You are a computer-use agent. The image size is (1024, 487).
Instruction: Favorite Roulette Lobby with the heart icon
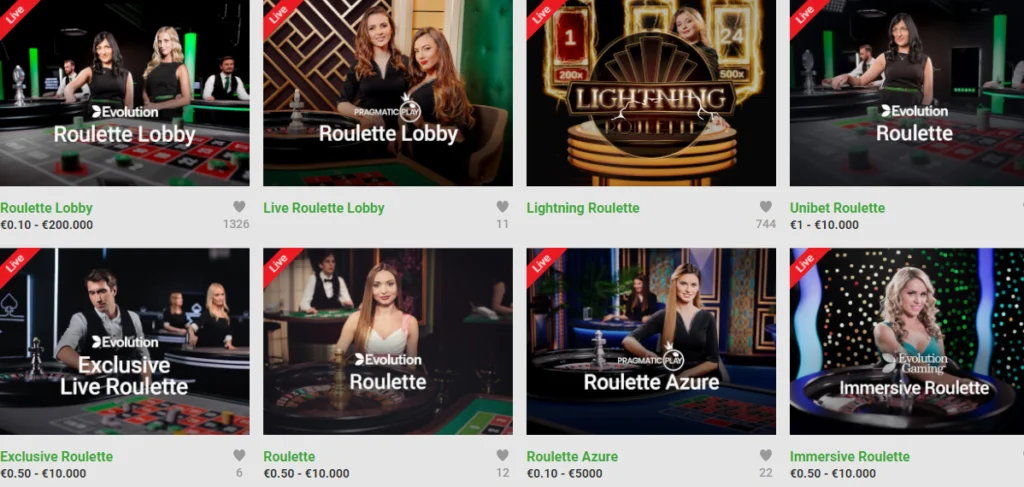coord(239,207)
